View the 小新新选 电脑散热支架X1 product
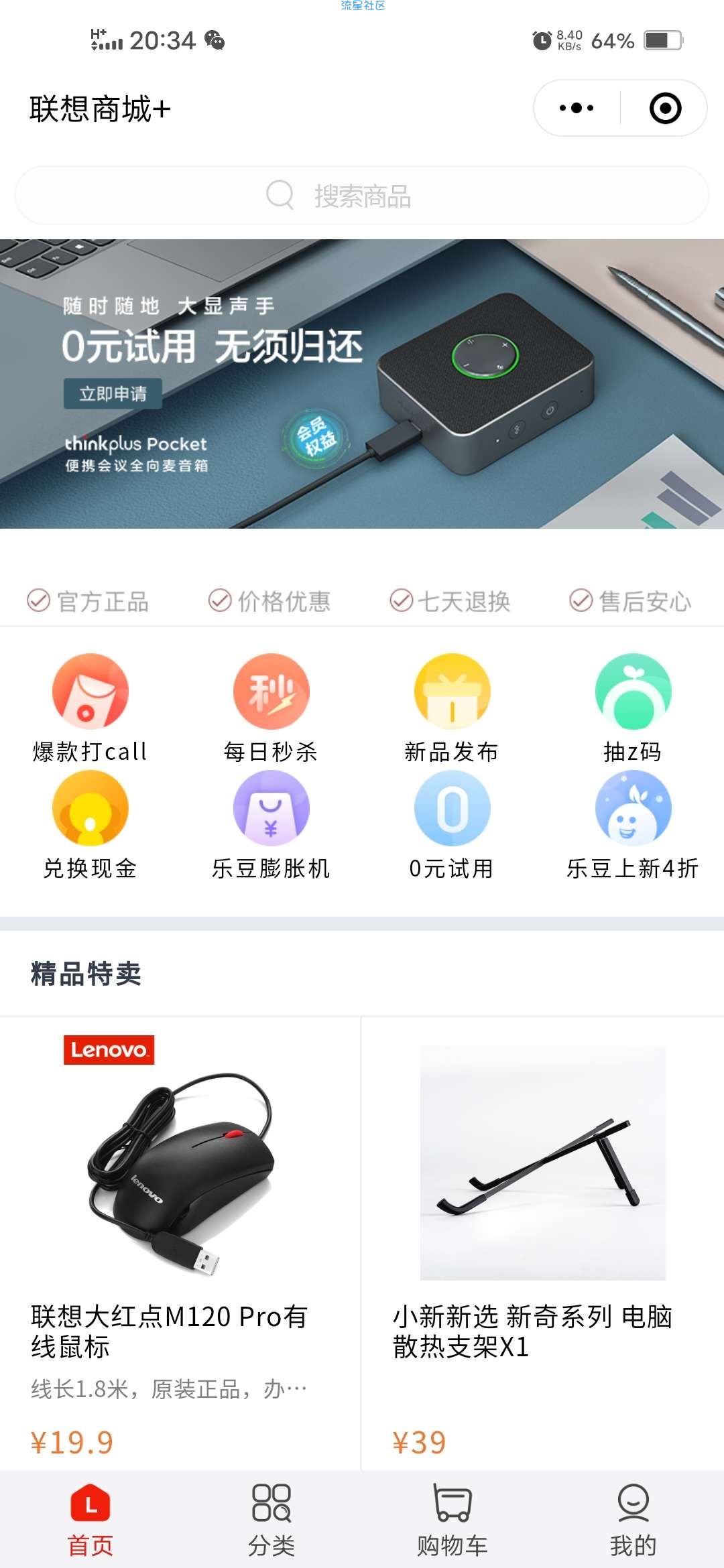Image resolution: width=724 pixels, height=1568 pixels. tap(543, 1240)
